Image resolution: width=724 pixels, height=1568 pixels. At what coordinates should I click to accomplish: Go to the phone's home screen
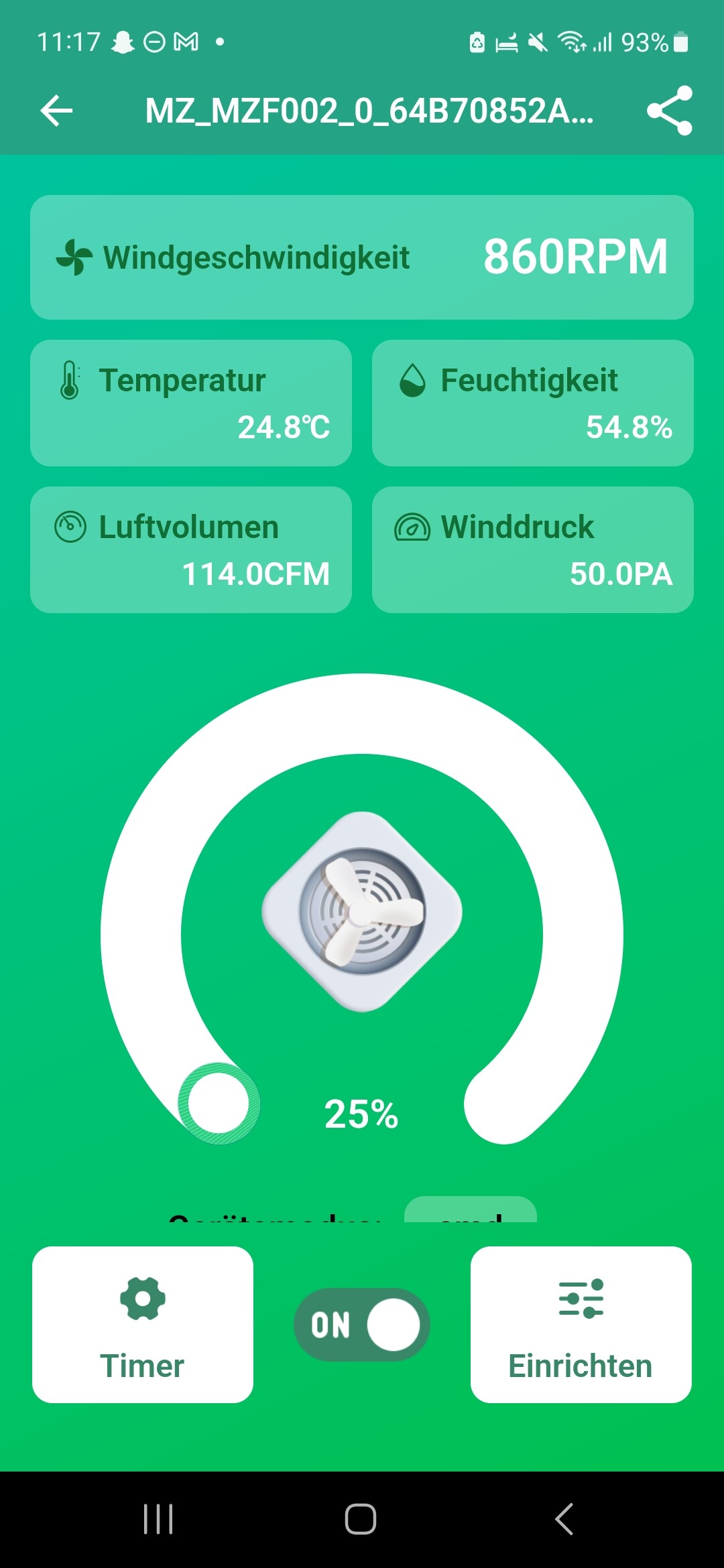(x=361, y=1518)
